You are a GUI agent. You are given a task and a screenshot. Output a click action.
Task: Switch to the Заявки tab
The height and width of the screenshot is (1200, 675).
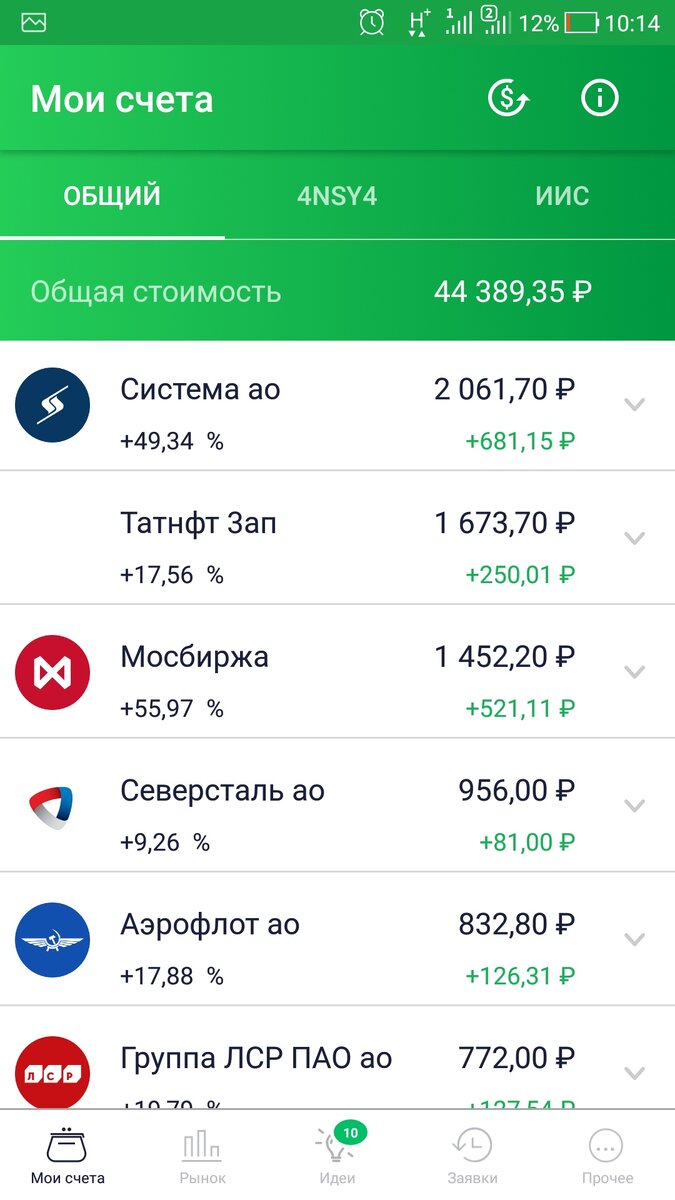pos(472,1156)
